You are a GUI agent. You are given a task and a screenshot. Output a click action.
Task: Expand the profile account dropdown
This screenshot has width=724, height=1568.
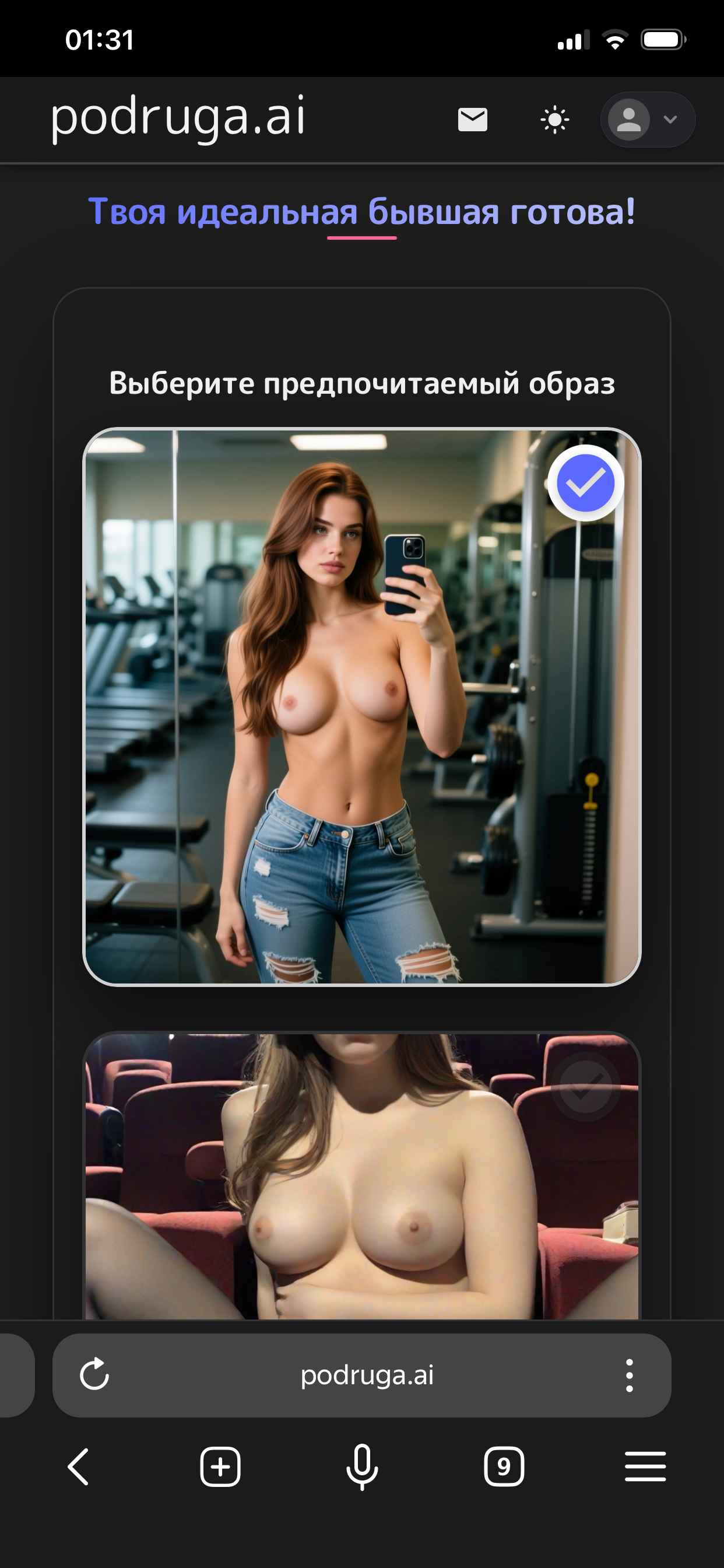click(x=647, y=120)
